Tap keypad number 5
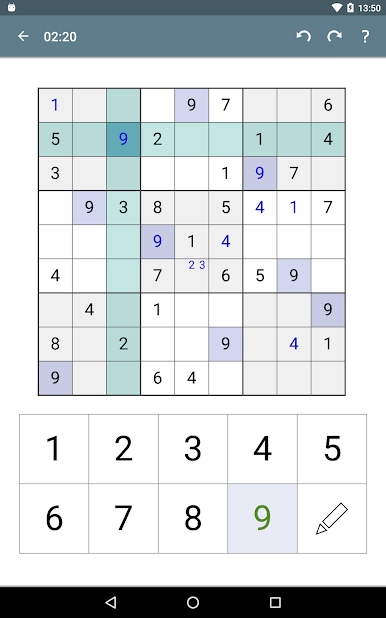This screenshot has height=618, width=386. pyautogui.click(x=332, y=449)
